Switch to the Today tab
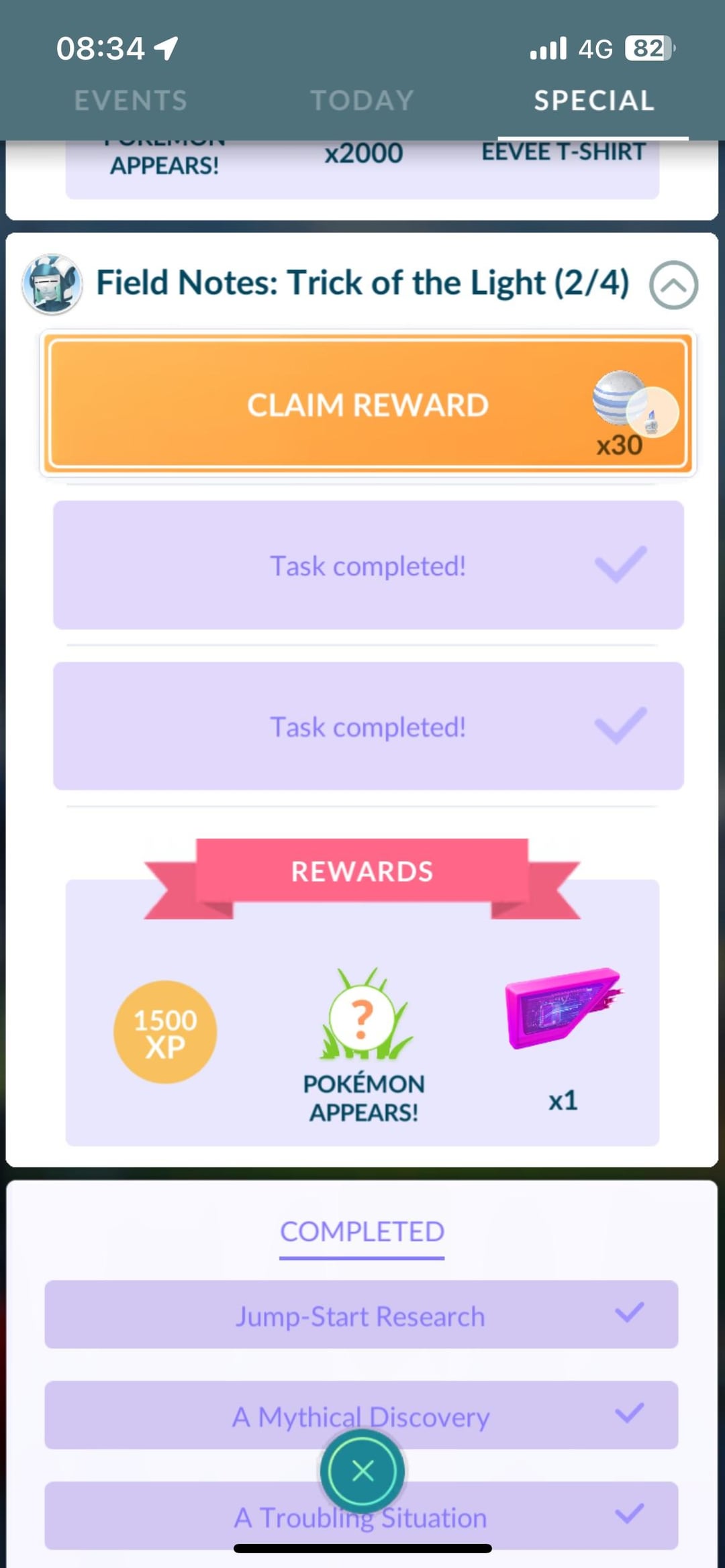 (x=362, y=101)
